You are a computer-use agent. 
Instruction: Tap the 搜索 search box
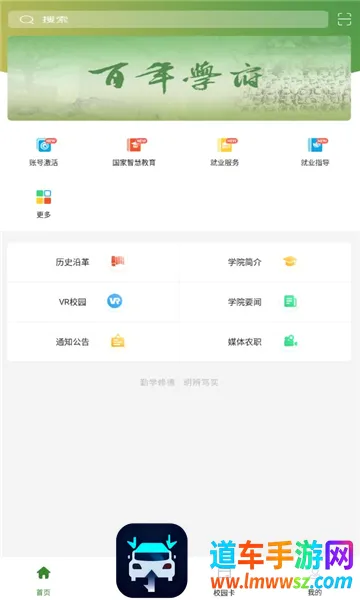pyautogui.click(x=168, y=19)
